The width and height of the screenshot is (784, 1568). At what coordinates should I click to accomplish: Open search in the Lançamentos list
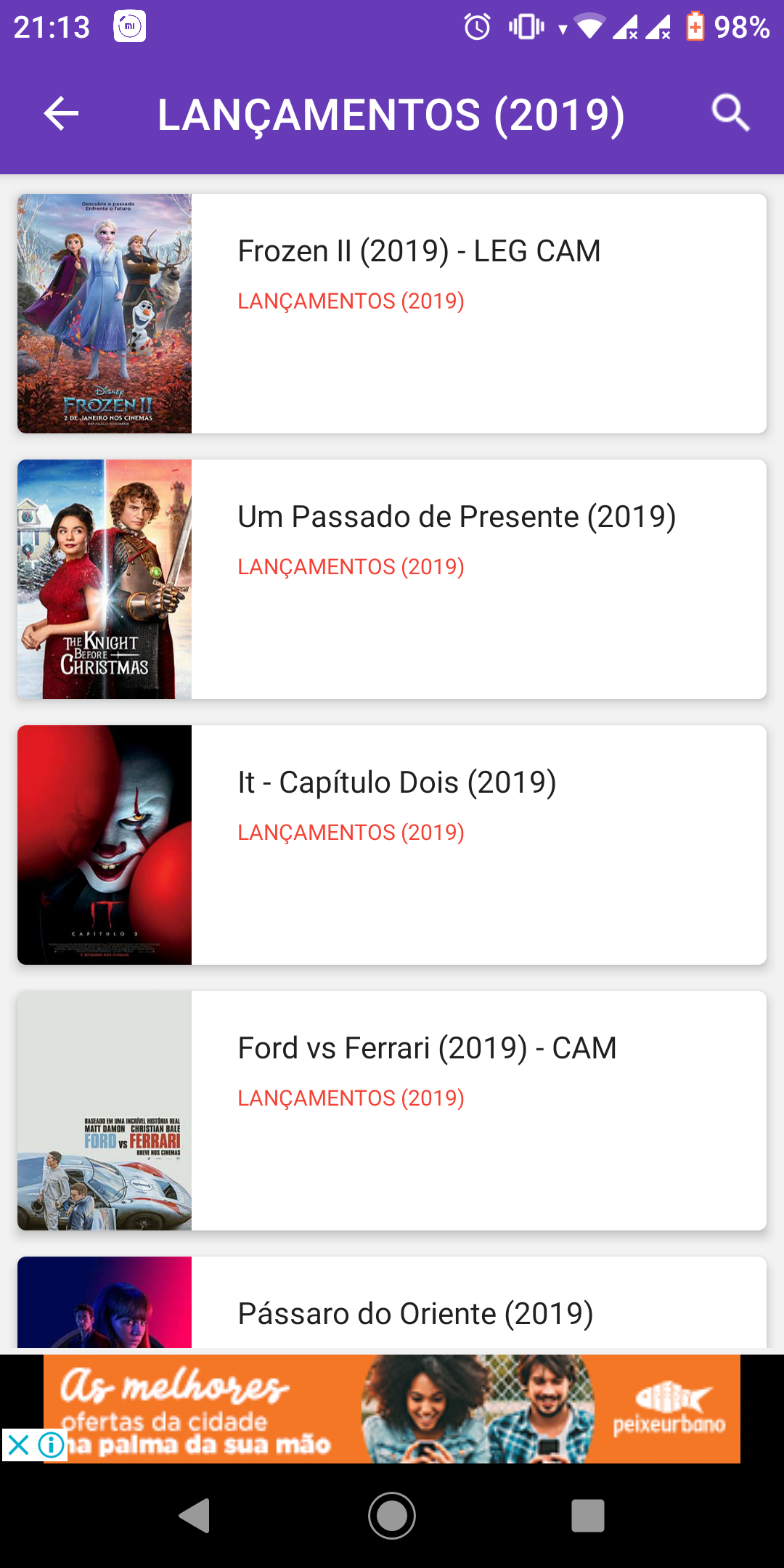tap(730, 114)
